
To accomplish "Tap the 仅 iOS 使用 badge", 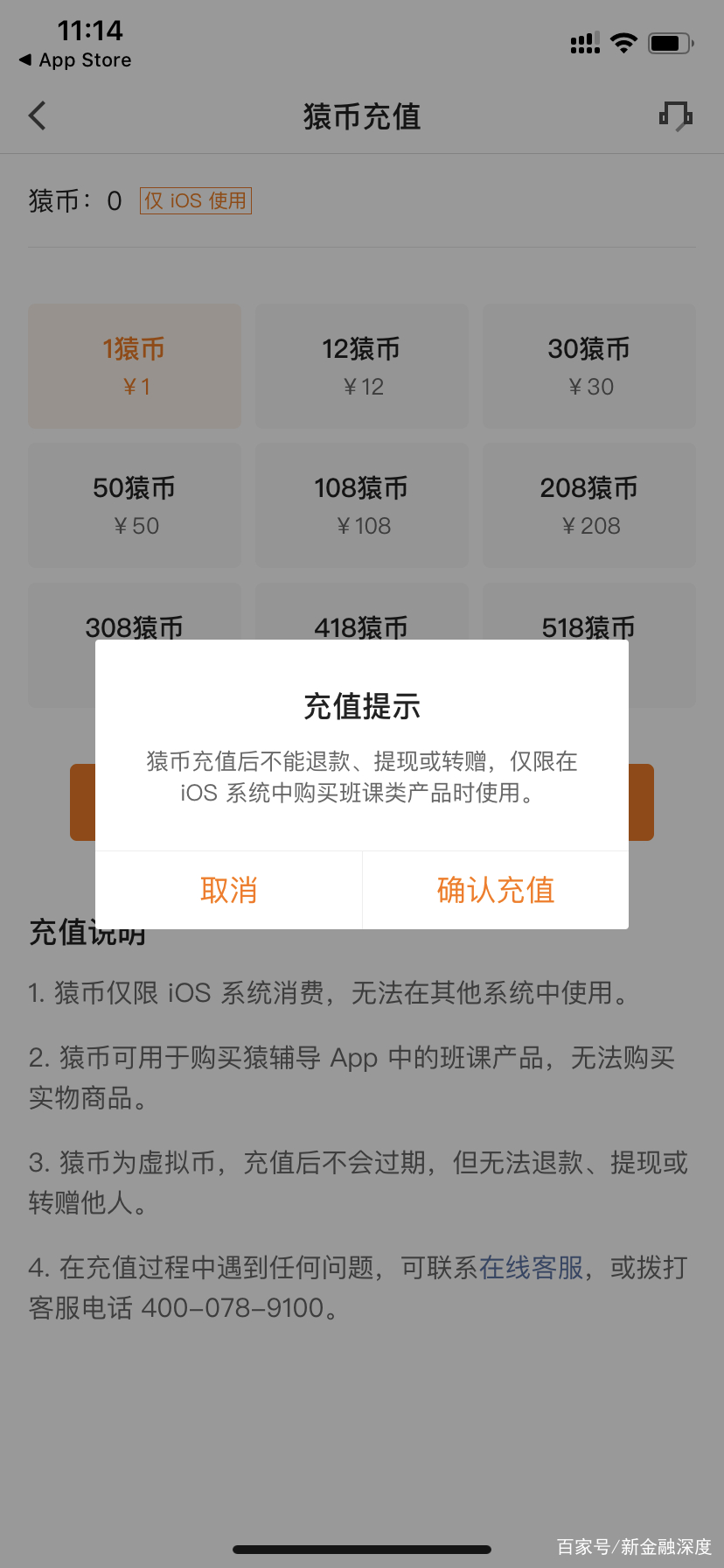I will click(195, 200).
